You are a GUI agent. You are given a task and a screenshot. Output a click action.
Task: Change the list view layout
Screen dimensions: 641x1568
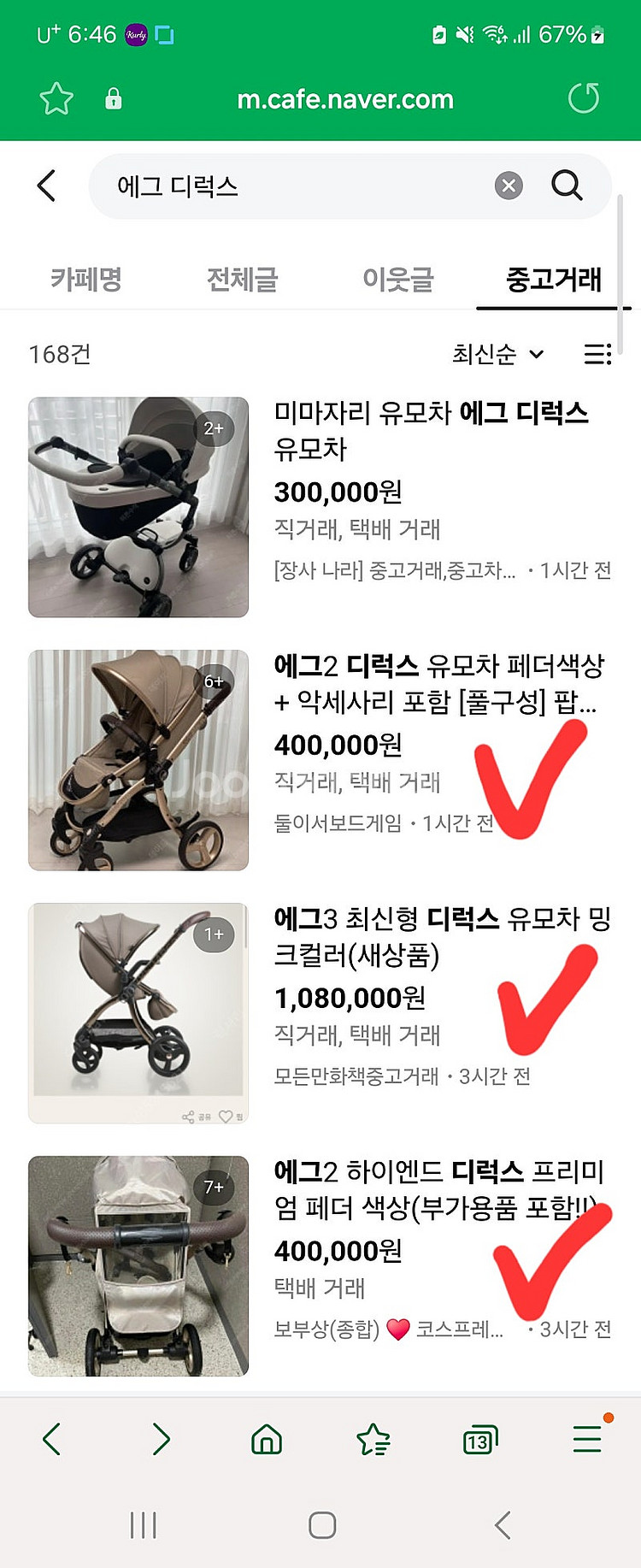click(x=597, y=354)
